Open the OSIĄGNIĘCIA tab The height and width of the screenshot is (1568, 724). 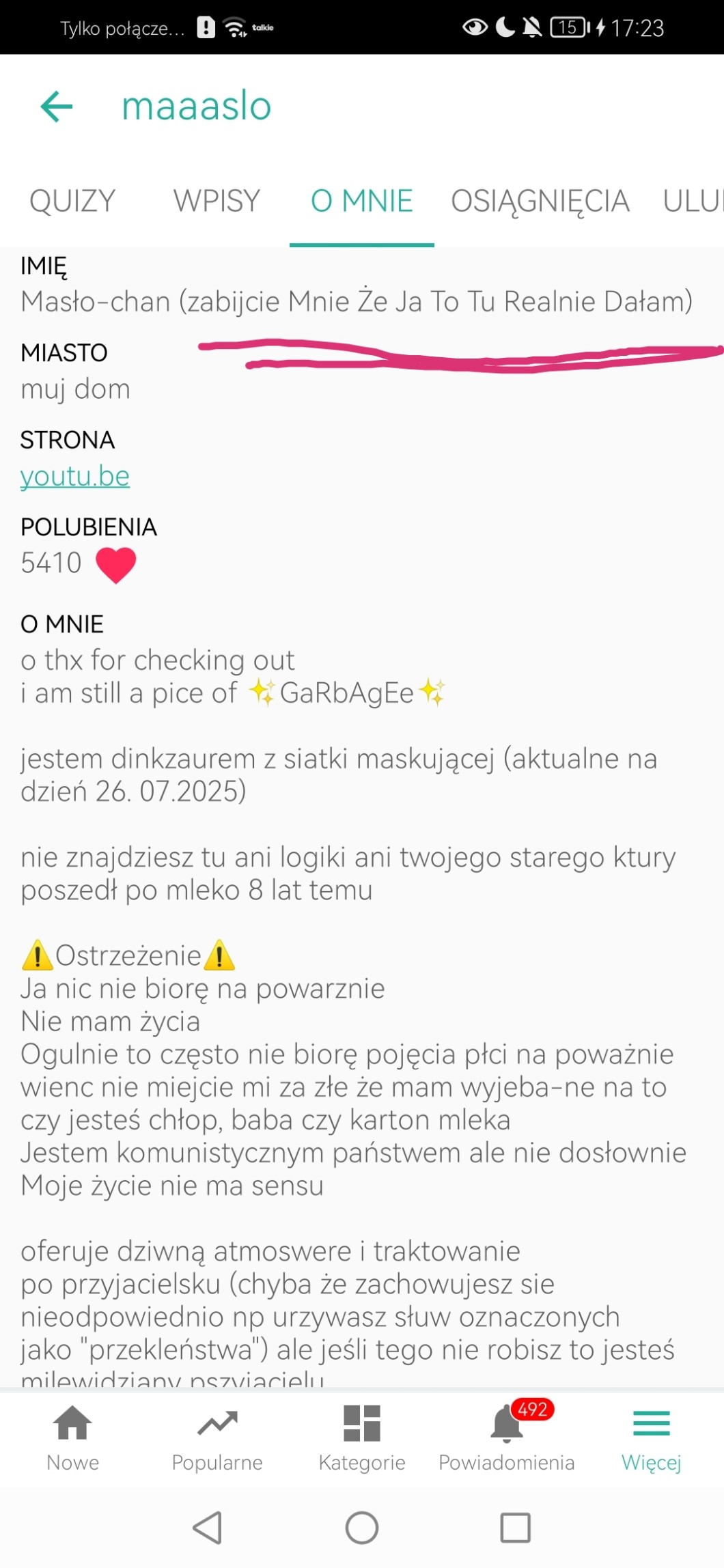(x=540, y=201)
